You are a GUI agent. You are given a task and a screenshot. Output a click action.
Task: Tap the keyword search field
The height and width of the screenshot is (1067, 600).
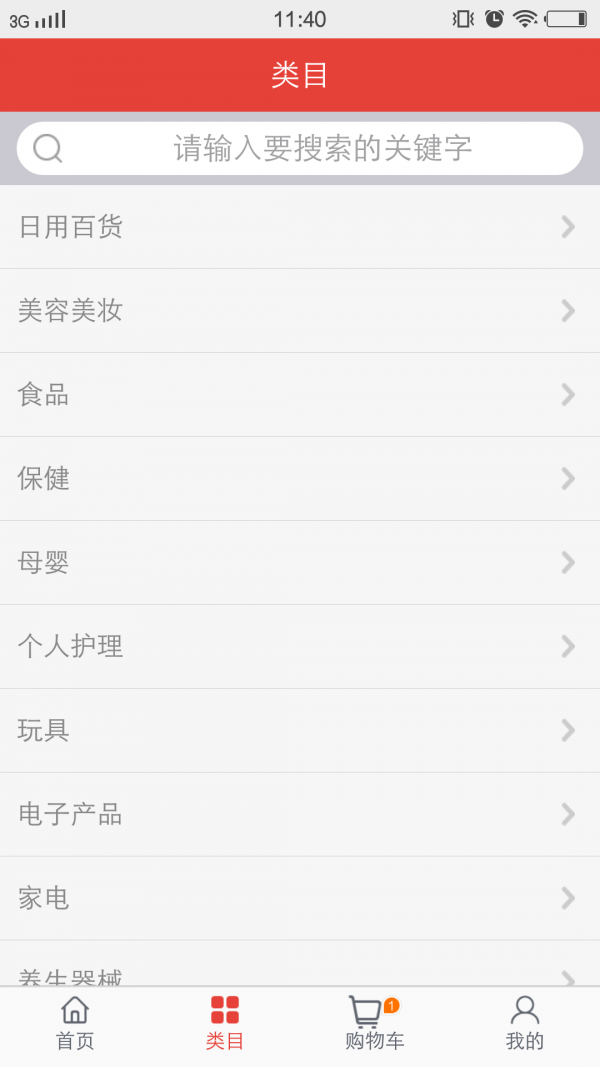(300, 149)
